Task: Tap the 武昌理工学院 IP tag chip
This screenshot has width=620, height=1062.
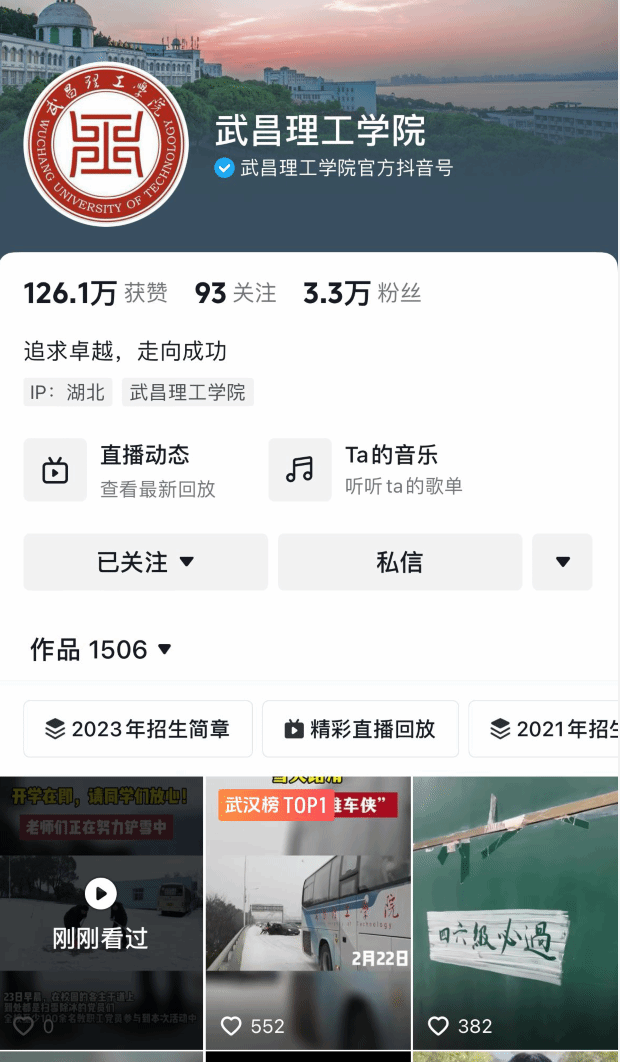Action: pyautogui.click(x=187, y=392)
